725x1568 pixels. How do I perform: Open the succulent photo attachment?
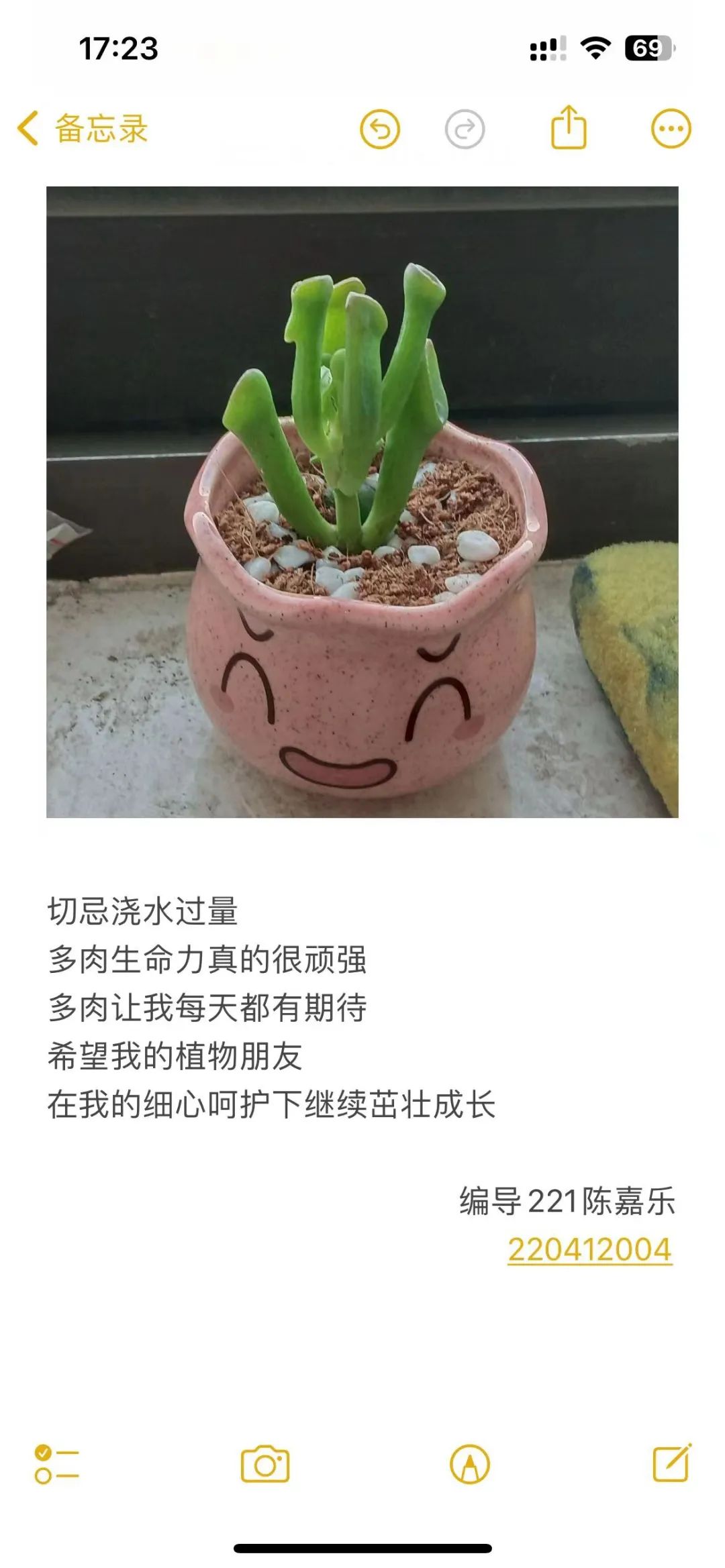click(x=362, y=502)
